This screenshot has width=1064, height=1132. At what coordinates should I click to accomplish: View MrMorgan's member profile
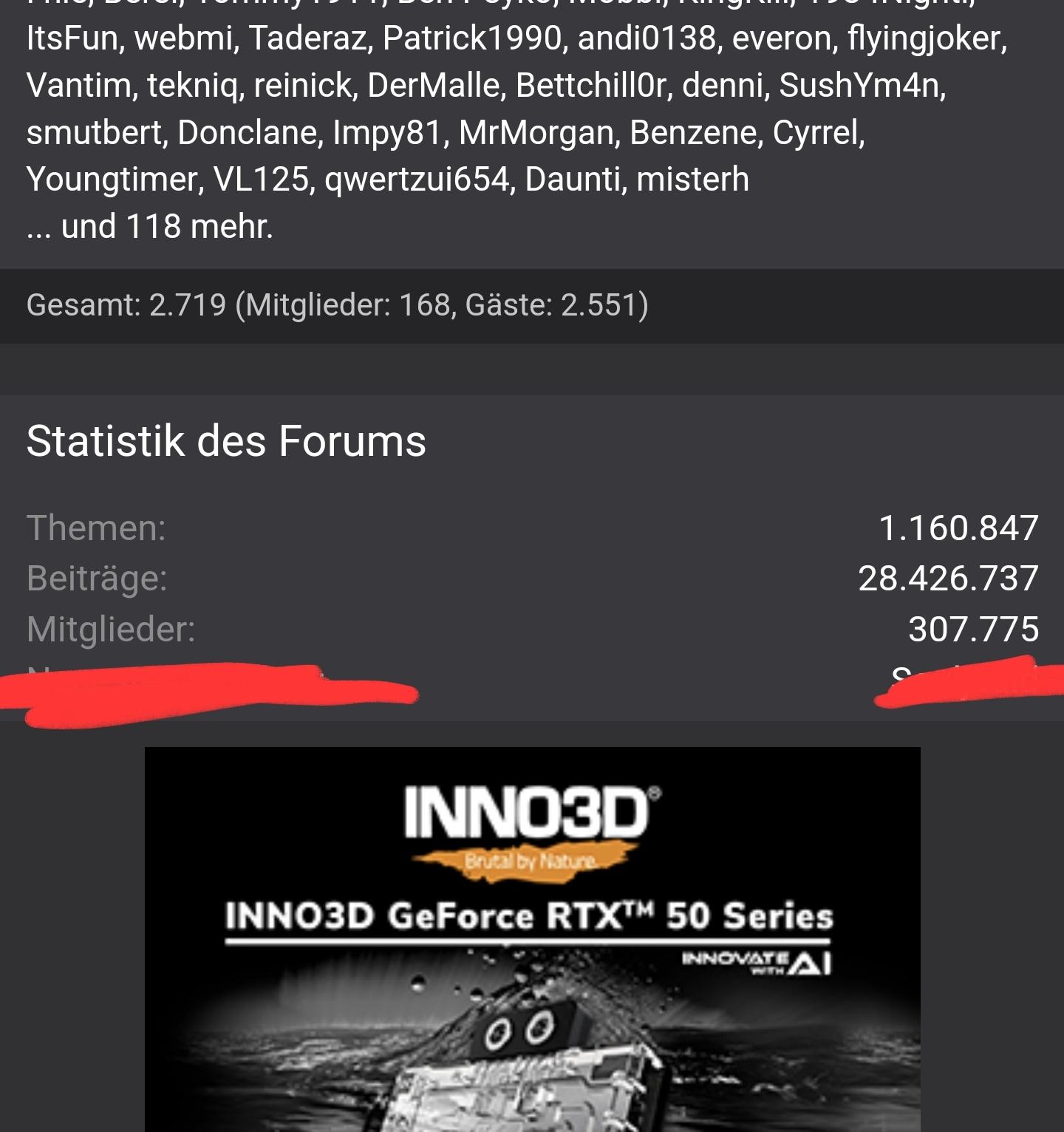coord(536,132)
